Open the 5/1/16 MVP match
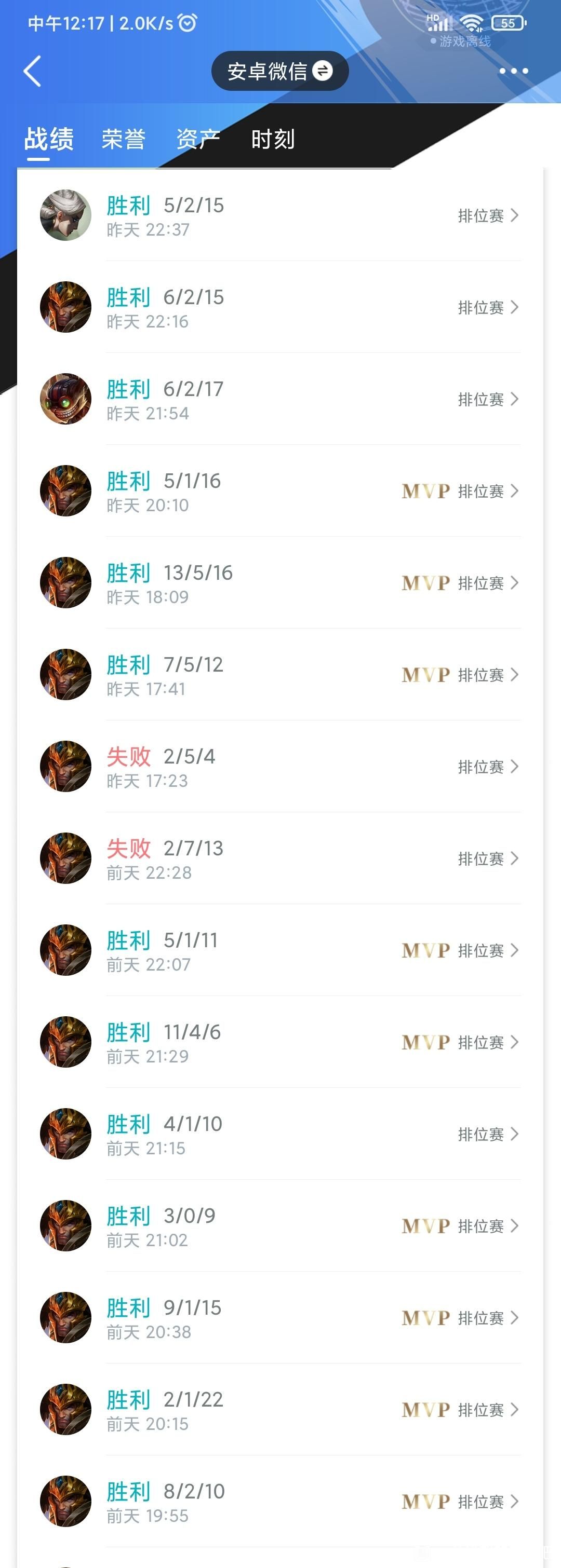The width and height of the screenshot is (561, 1568). [x=280, y=491]
